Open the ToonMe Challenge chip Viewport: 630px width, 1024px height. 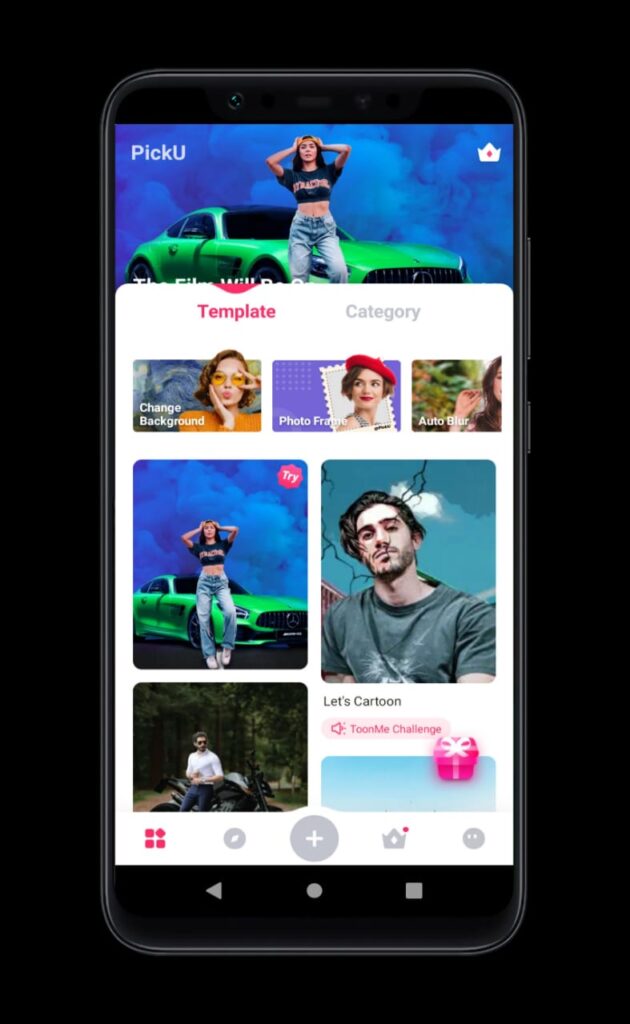(386, 729)
